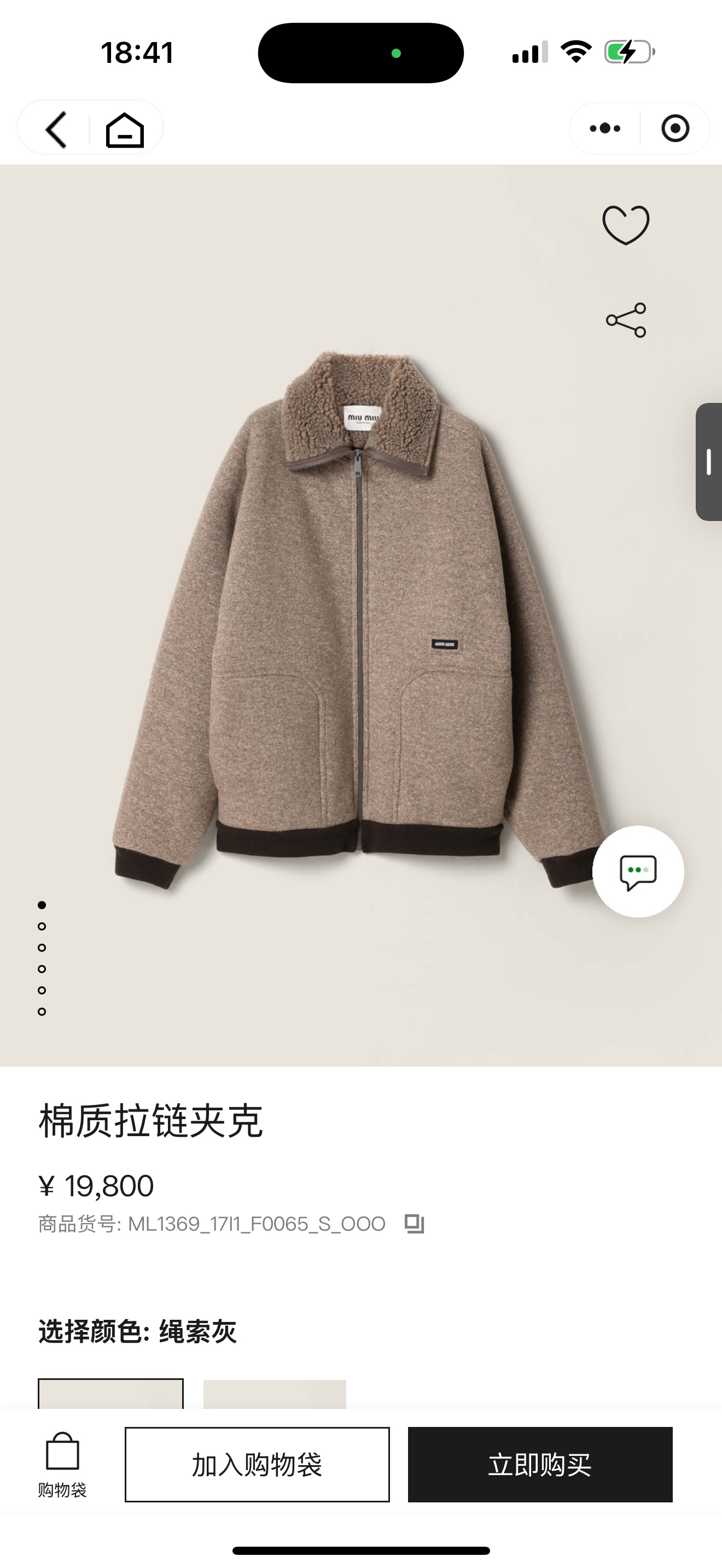Select the first color swatch

[111, 1393]
